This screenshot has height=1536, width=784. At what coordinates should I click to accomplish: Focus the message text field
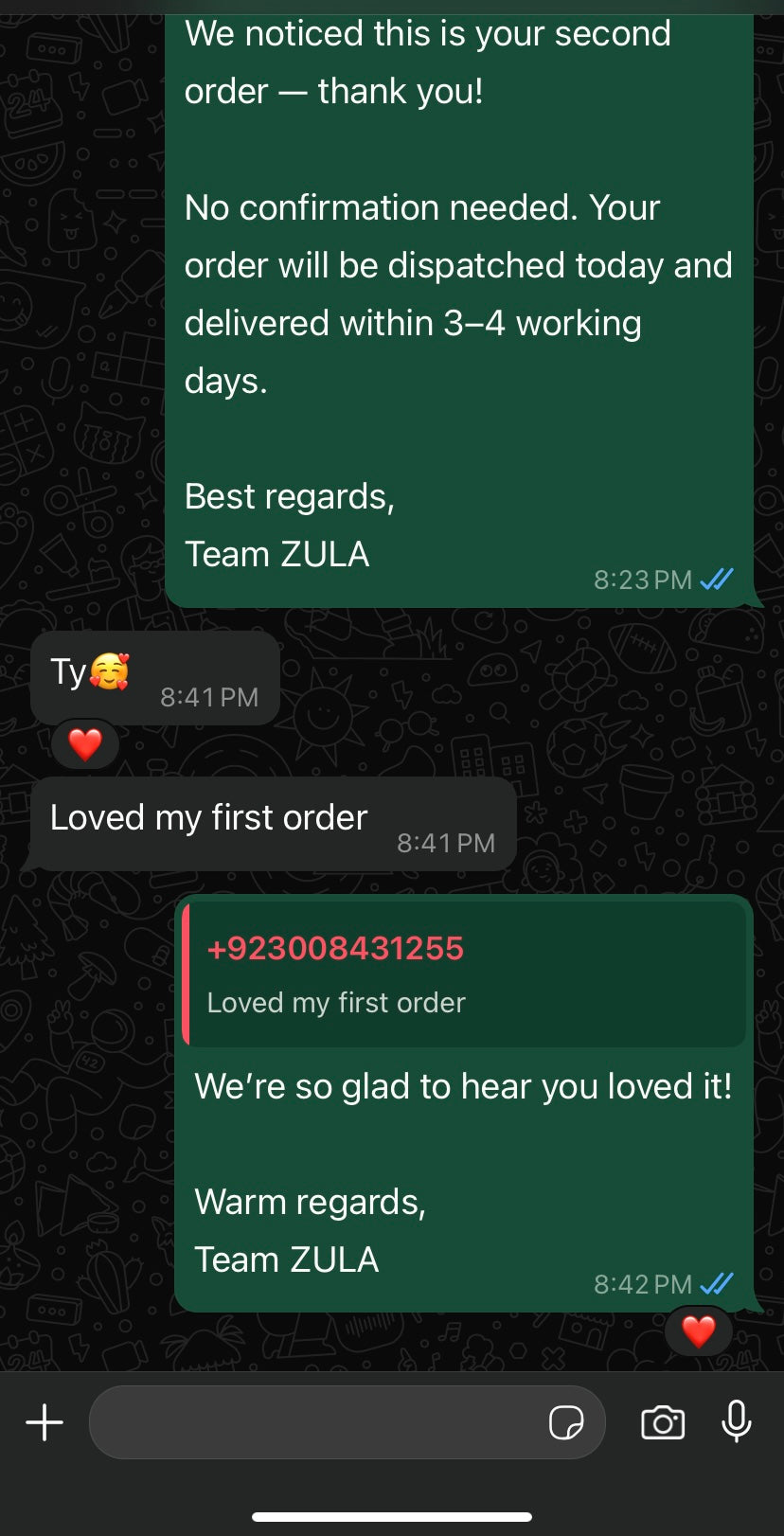coord(312,1422)
